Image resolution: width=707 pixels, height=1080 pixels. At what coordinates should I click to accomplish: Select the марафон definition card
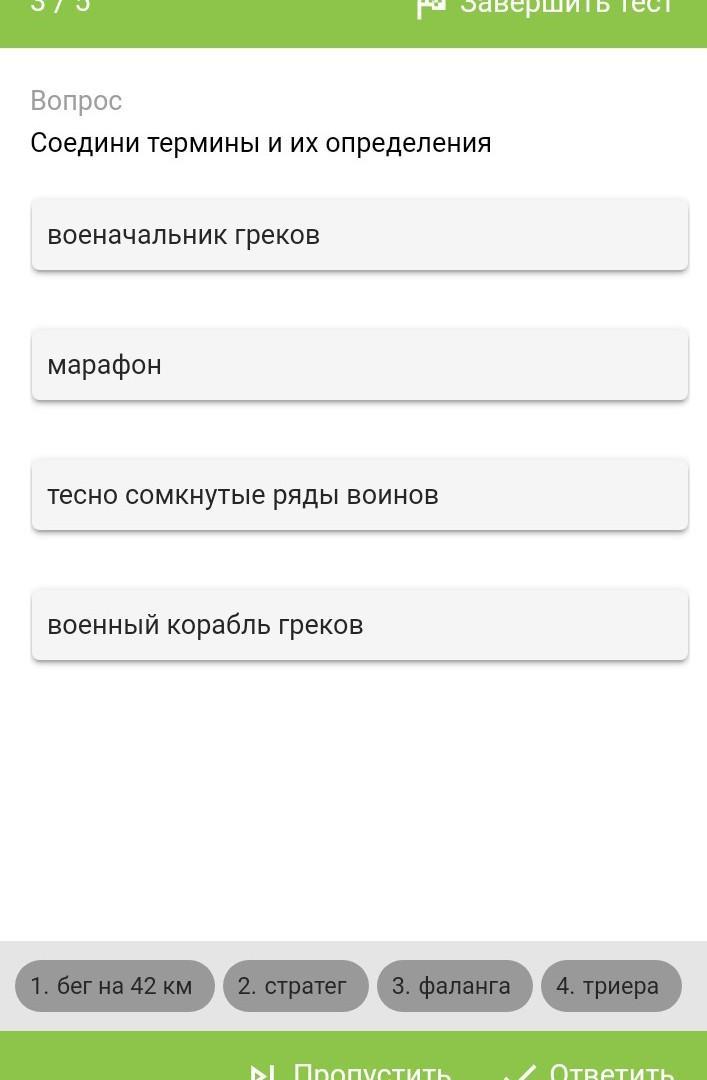tap(359, 365)
